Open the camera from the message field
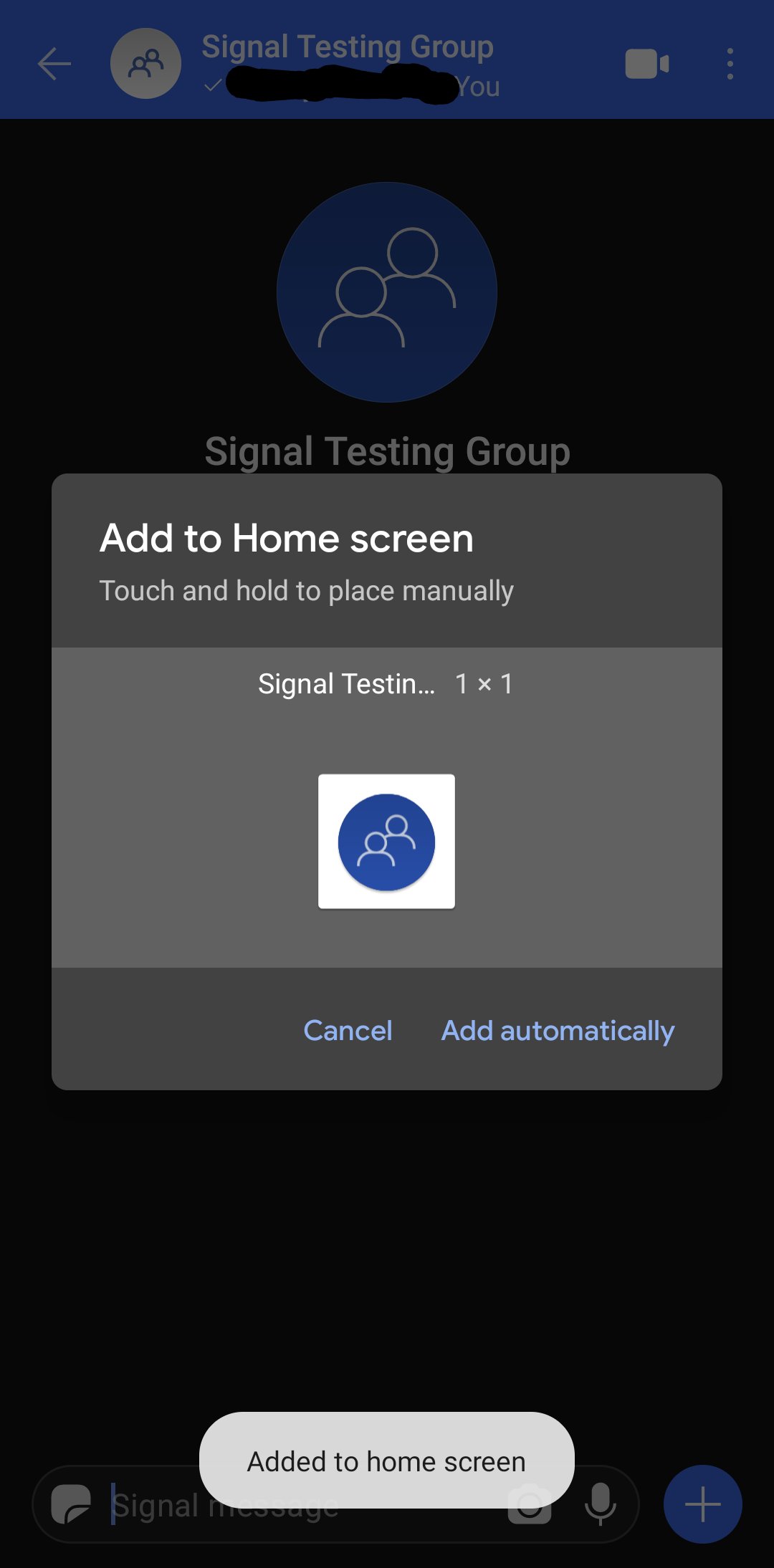Image resolution: width=774 pixels, height=1568 pixels. pyautogui.click(x=530, y=1506)
